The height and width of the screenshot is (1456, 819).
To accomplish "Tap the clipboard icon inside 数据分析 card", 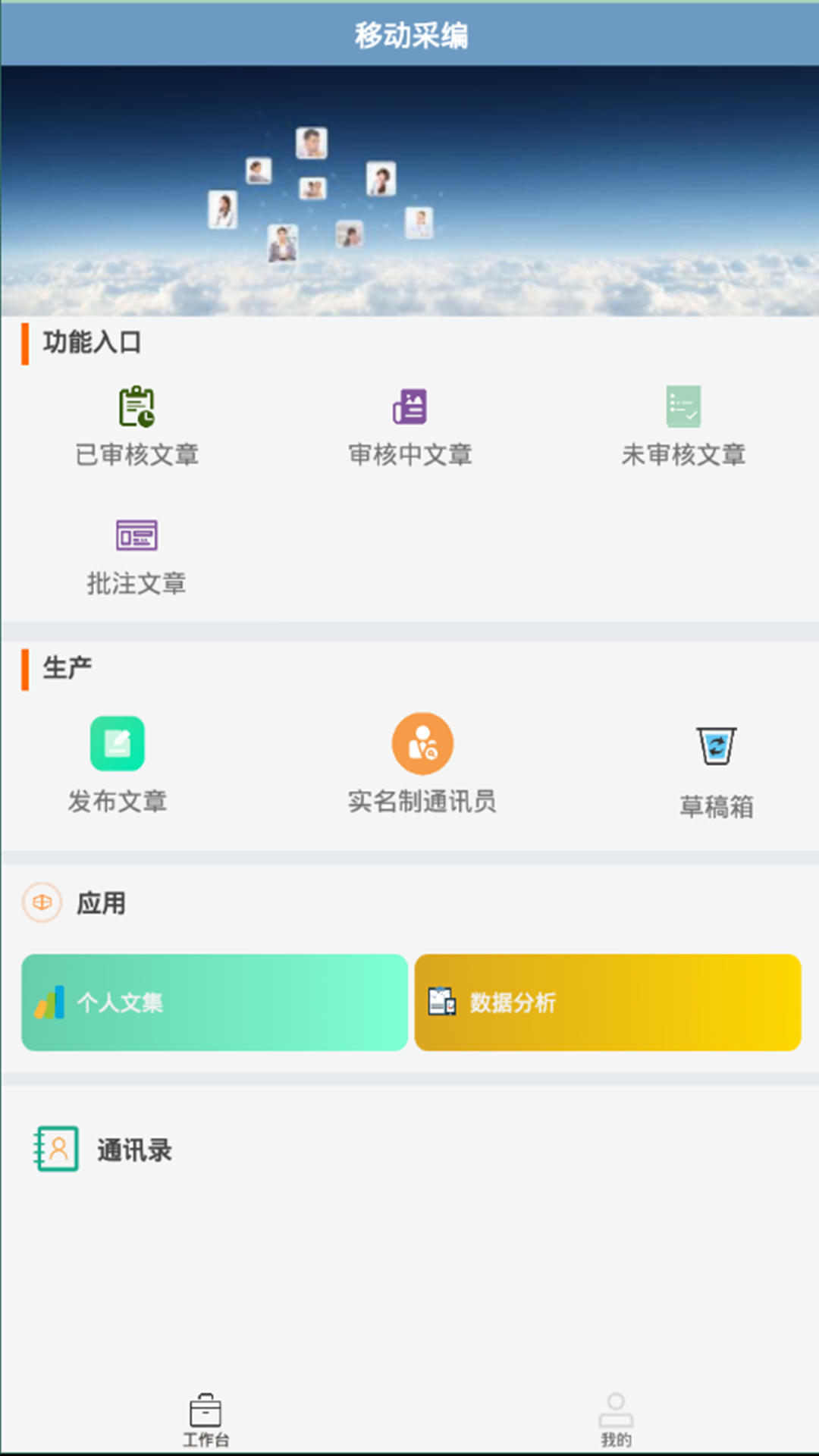I will click(x=441, y=1003).
